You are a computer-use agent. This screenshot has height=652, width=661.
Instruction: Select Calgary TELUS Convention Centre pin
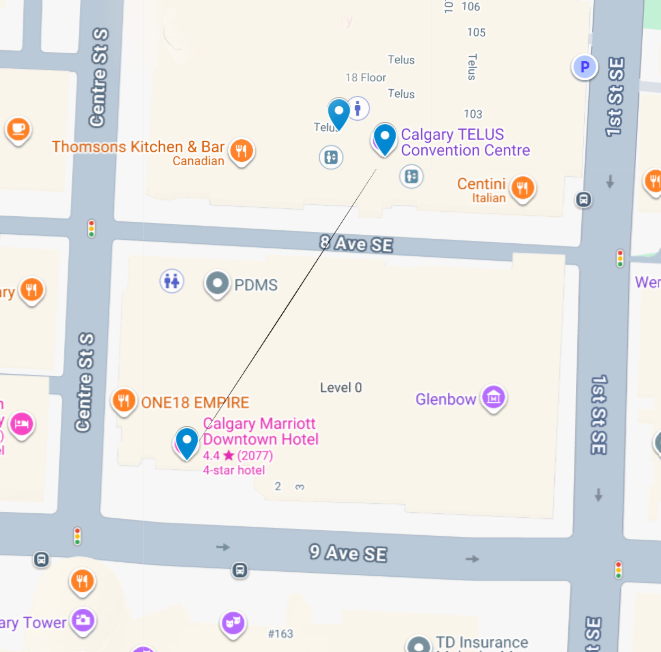pyautogui.click(x=384, y=139)
